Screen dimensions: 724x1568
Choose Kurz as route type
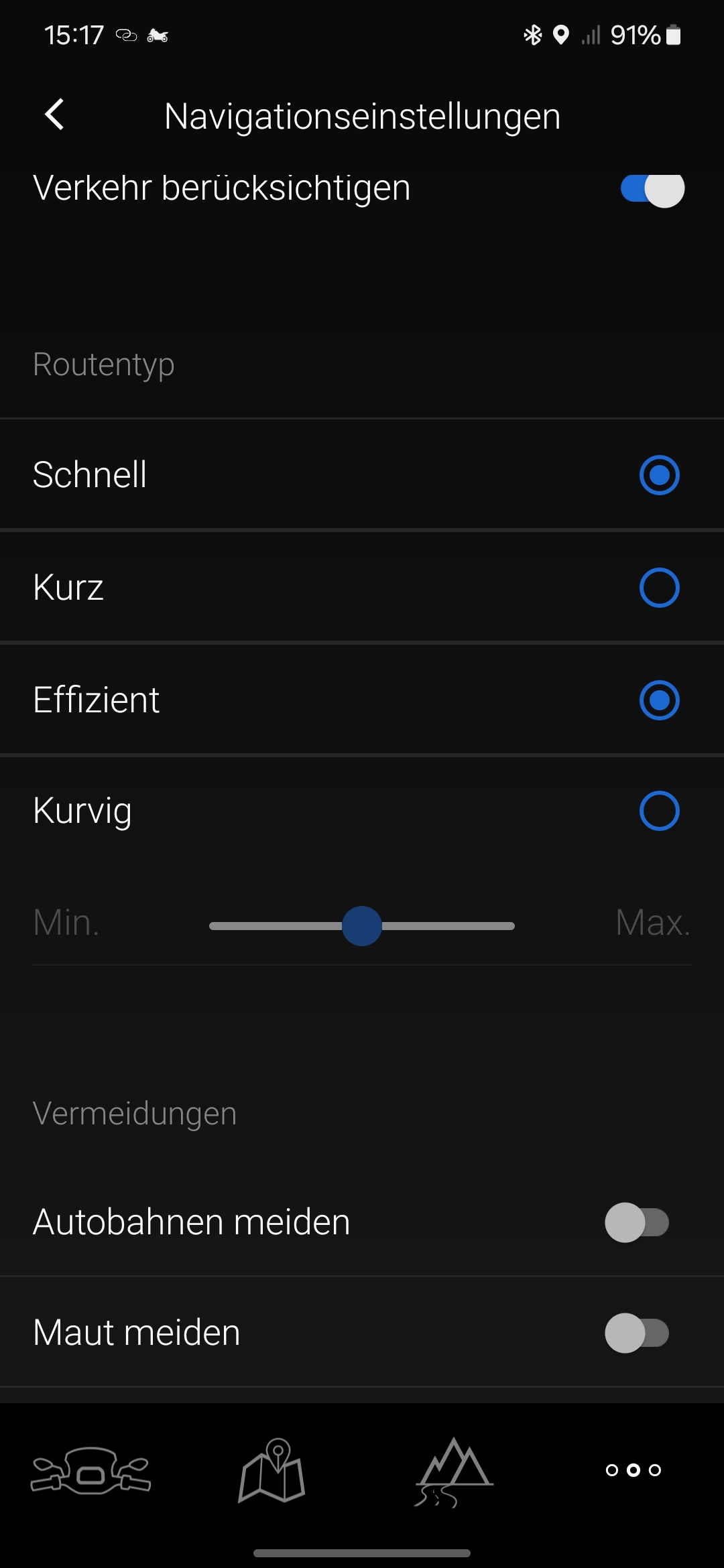pyautogui.click(x=659, y=588)
